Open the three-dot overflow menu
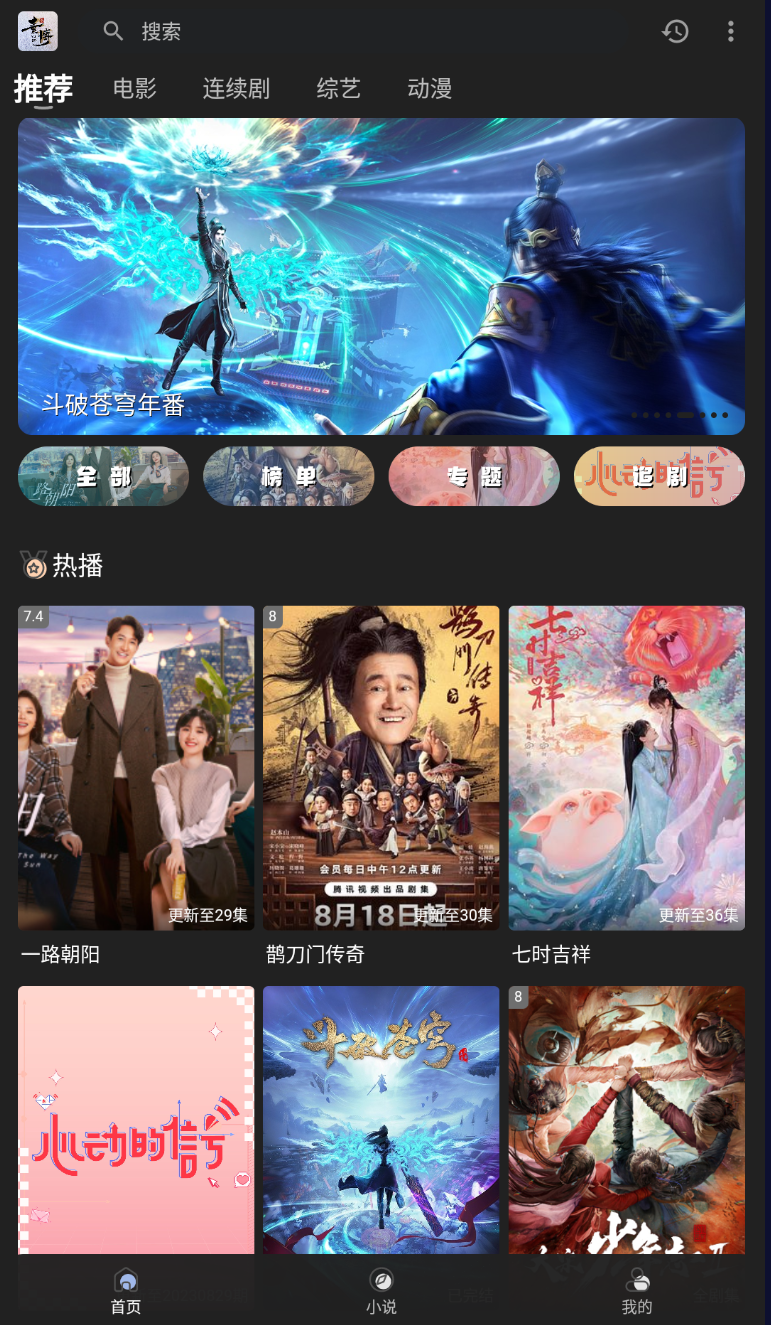 coord(731,31)
